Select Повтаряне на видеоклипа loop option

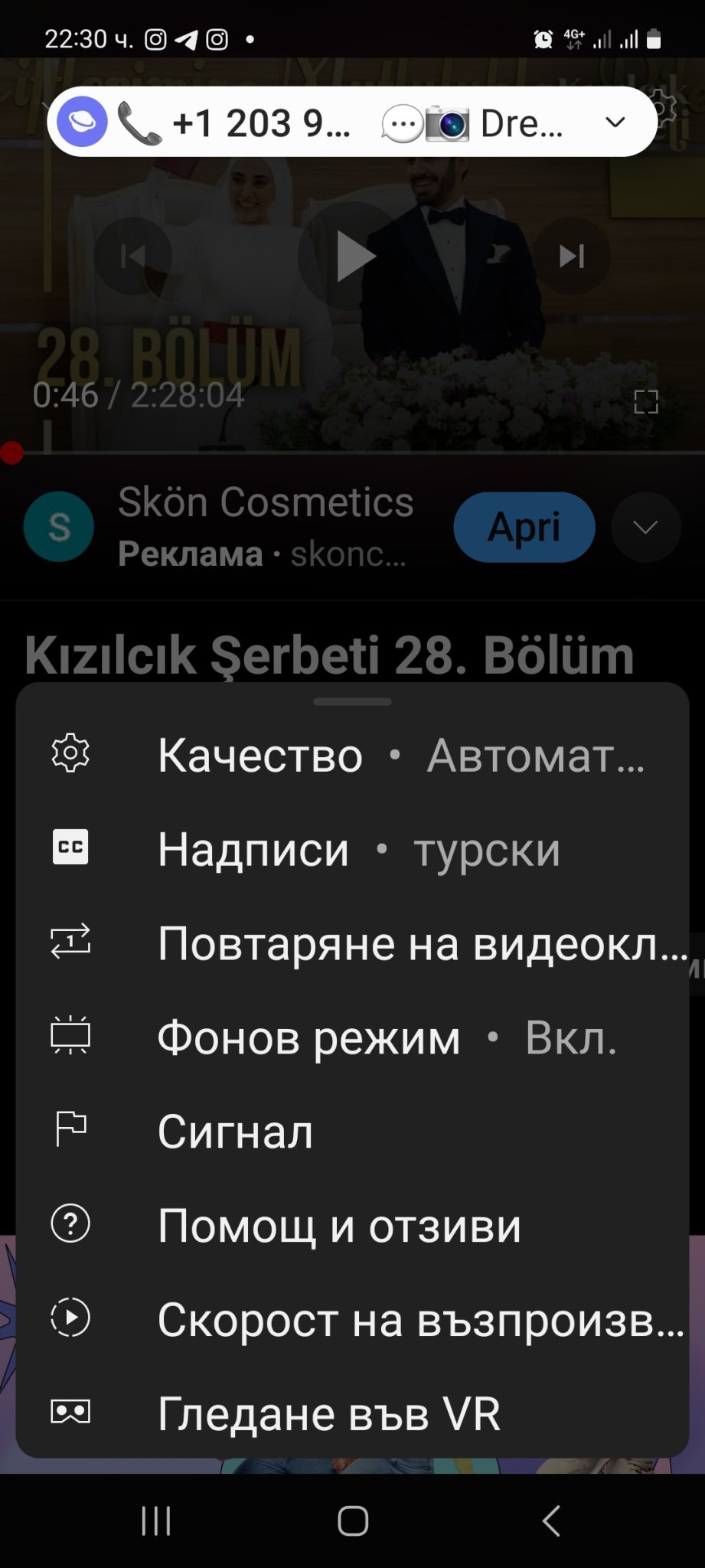(x=352, y=943)
